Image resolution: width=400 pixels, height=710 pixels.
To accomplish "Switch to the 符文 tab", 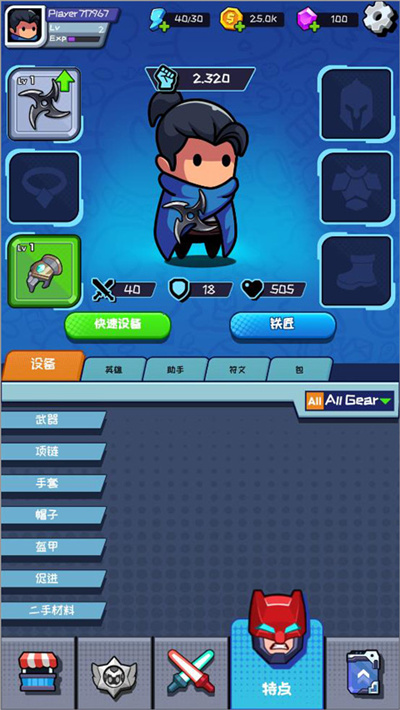I will coord(238,369).
